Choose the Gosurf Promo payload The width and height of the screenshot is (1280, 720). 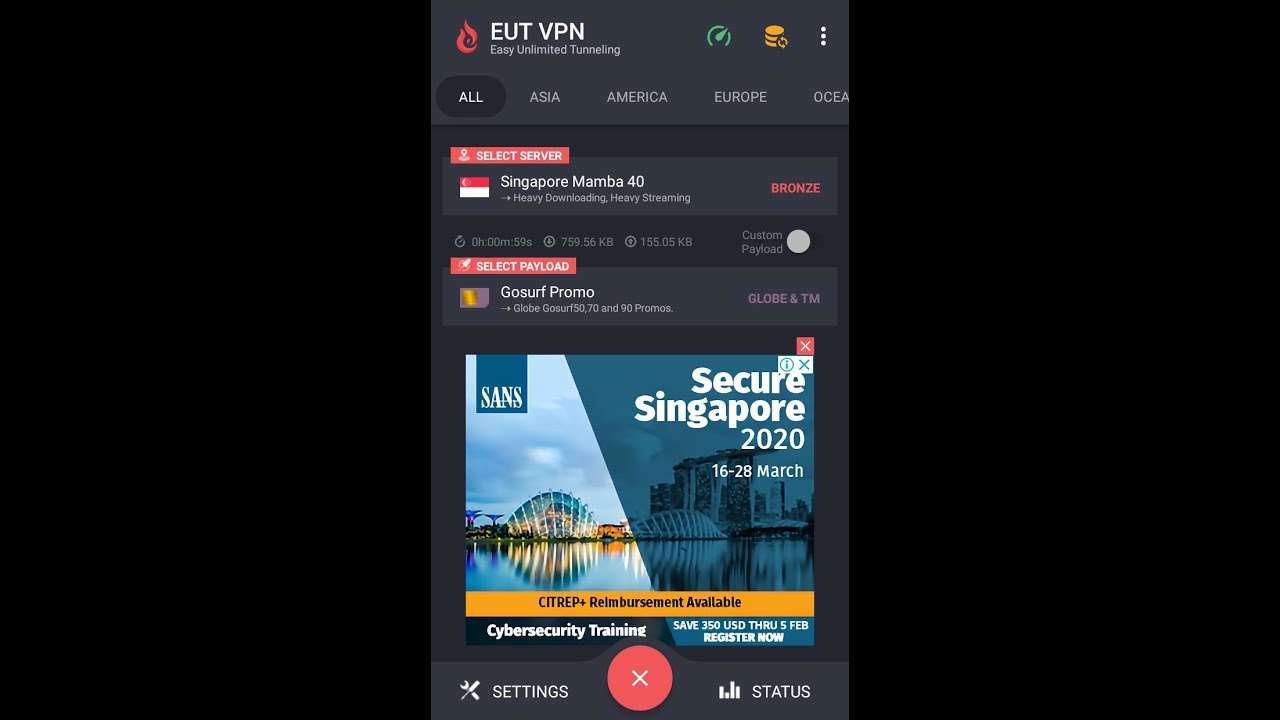pos(640,298)
